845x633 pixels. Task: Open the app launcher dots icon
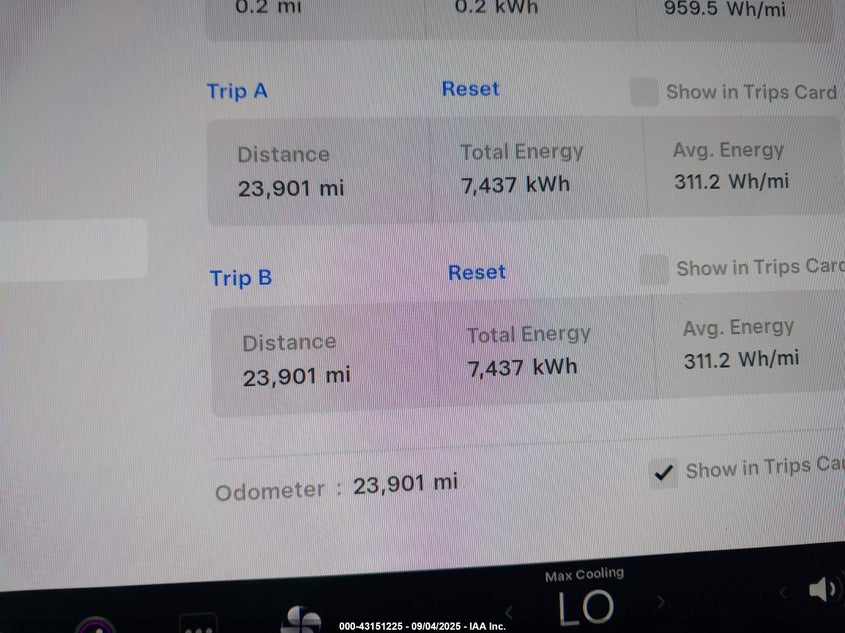(198, 625)
